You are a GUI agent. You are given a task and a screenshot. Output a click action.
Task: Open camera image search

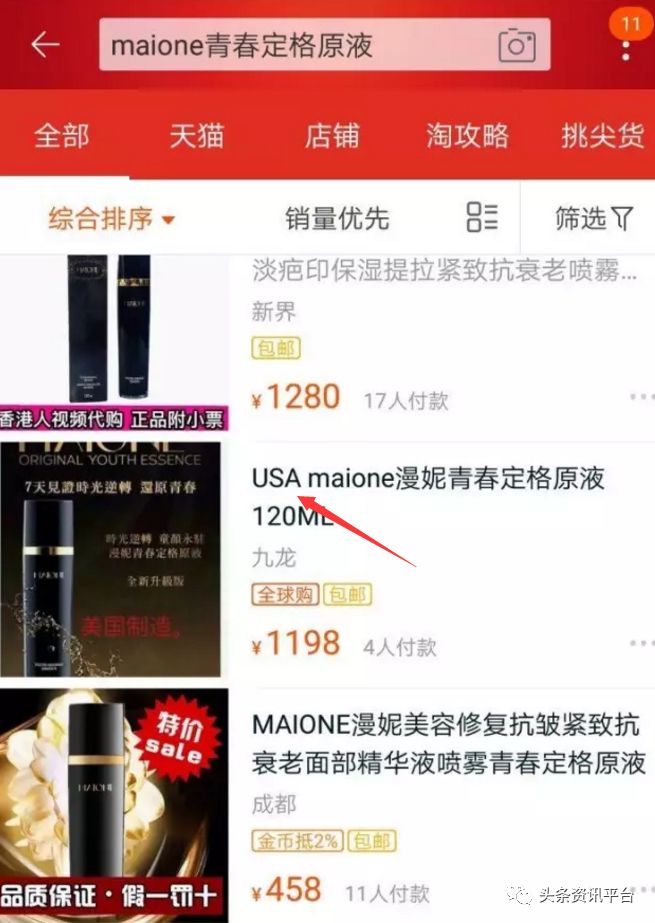[516, 45]
